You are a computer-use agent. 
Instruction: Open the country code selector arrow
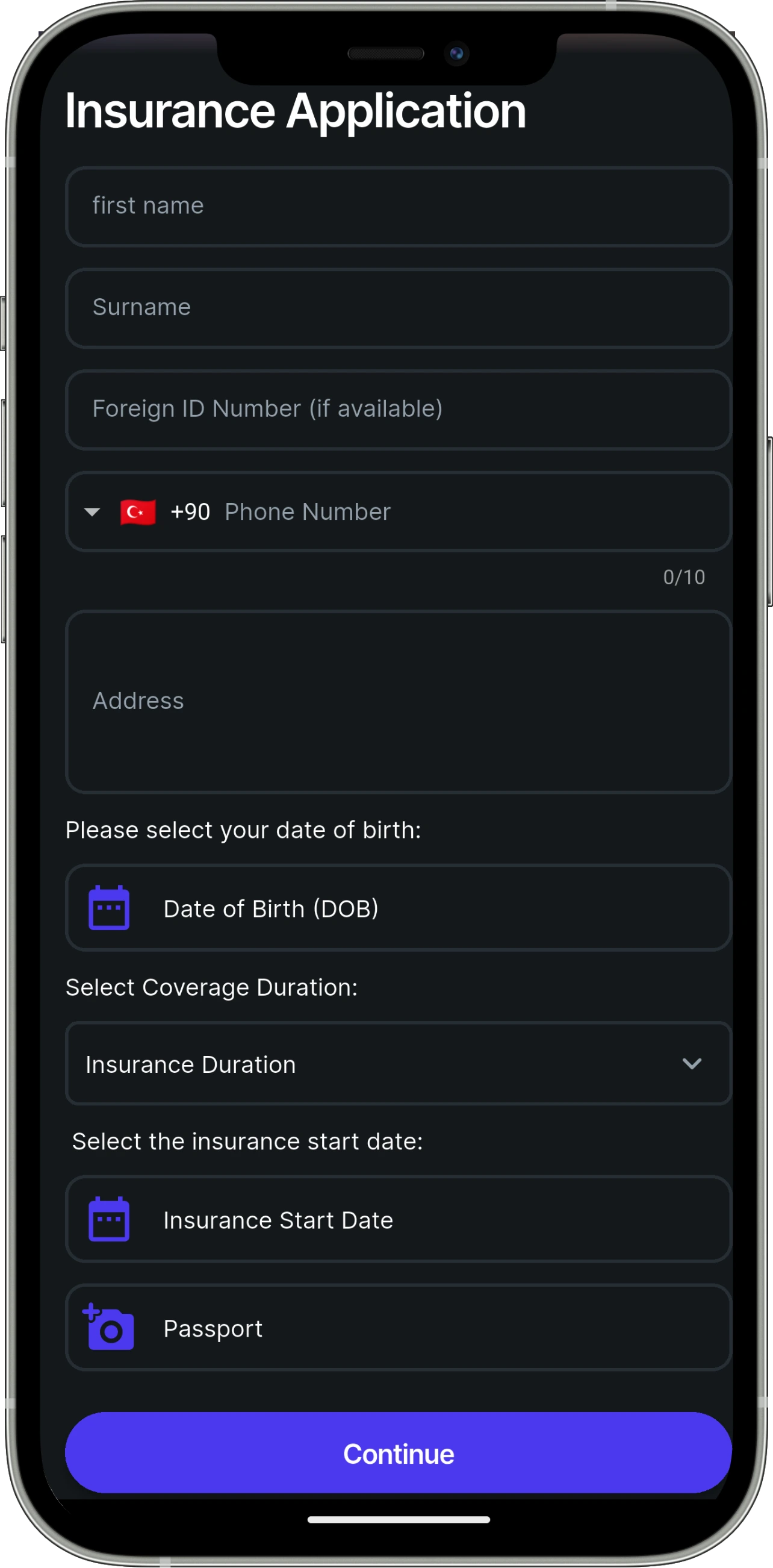(x=93, y=512)
